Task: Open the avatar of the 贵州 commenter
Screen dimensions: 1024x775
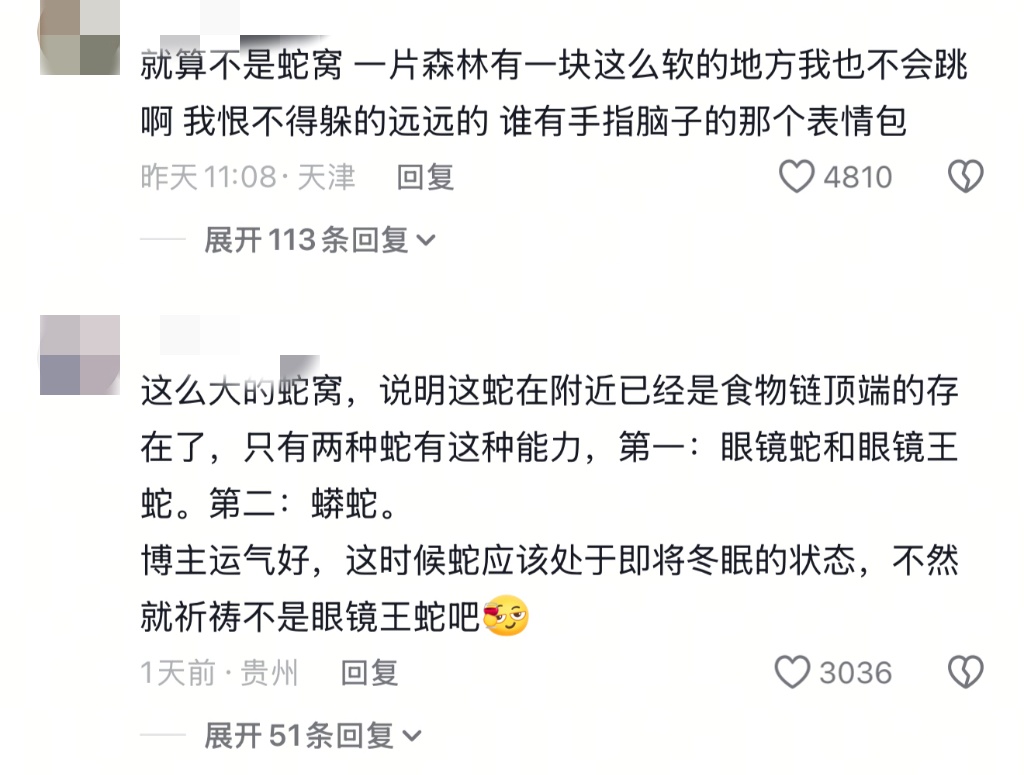Action: (80, 355)
